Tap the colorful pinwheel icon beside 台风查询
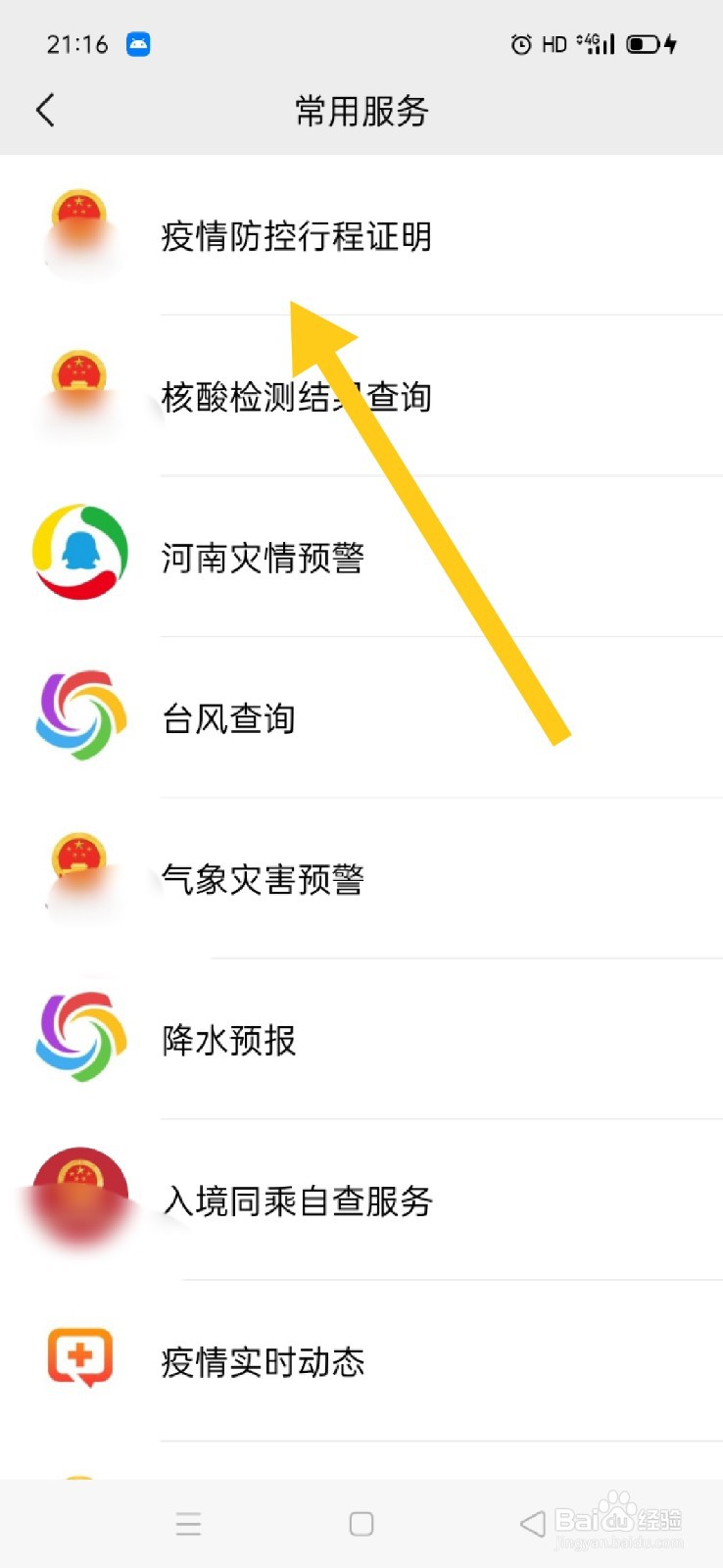Viewport: 723px width, 1568px height. (79, 715)
